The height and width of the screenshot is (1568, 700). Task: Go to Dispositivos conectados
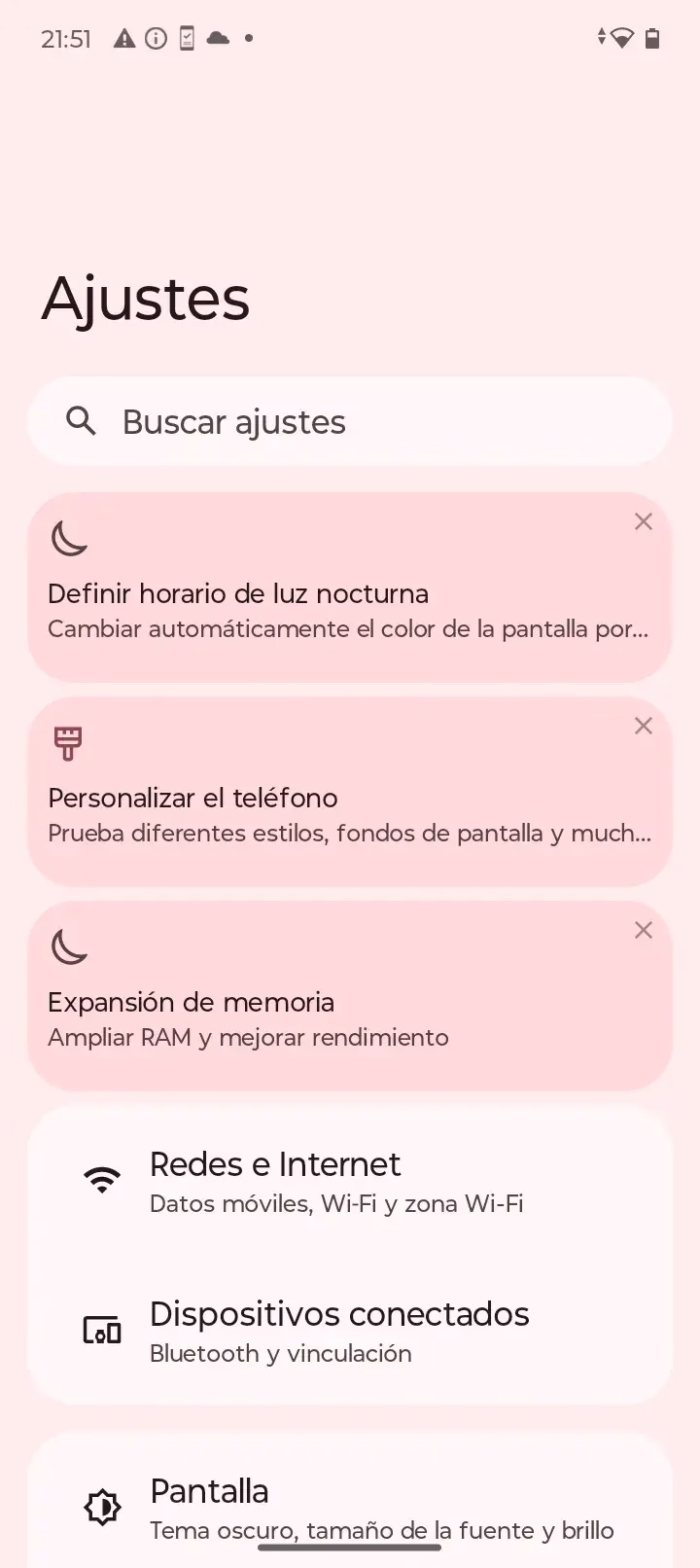tap(350, 1331)
